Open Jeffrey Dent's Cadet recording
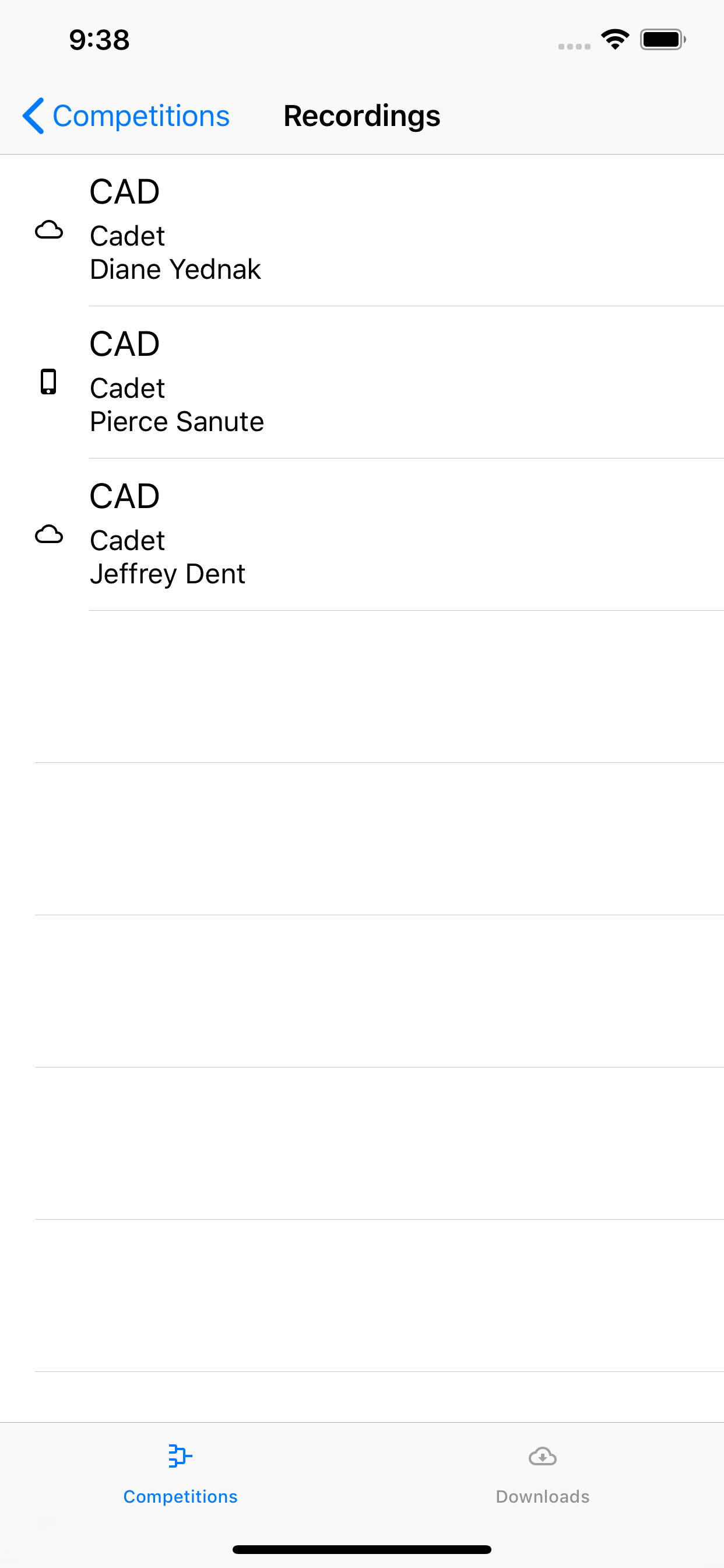Viewport: 724px width, 1568px height. pyautogui.click(x=361, y=534)
